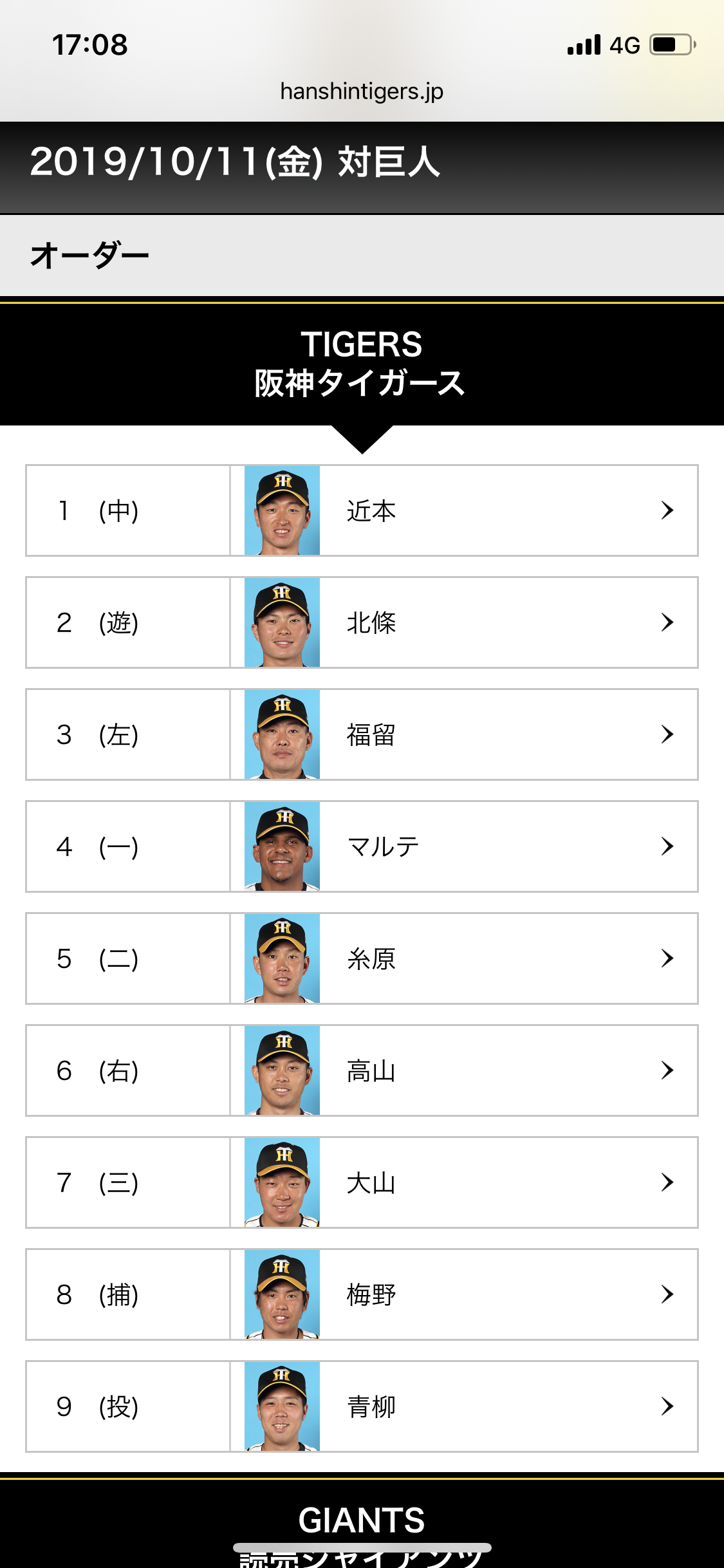Viewport: 724px width, 1568px height.
Task: Tap right fielder 高山's row
Action: point(362,1070)
